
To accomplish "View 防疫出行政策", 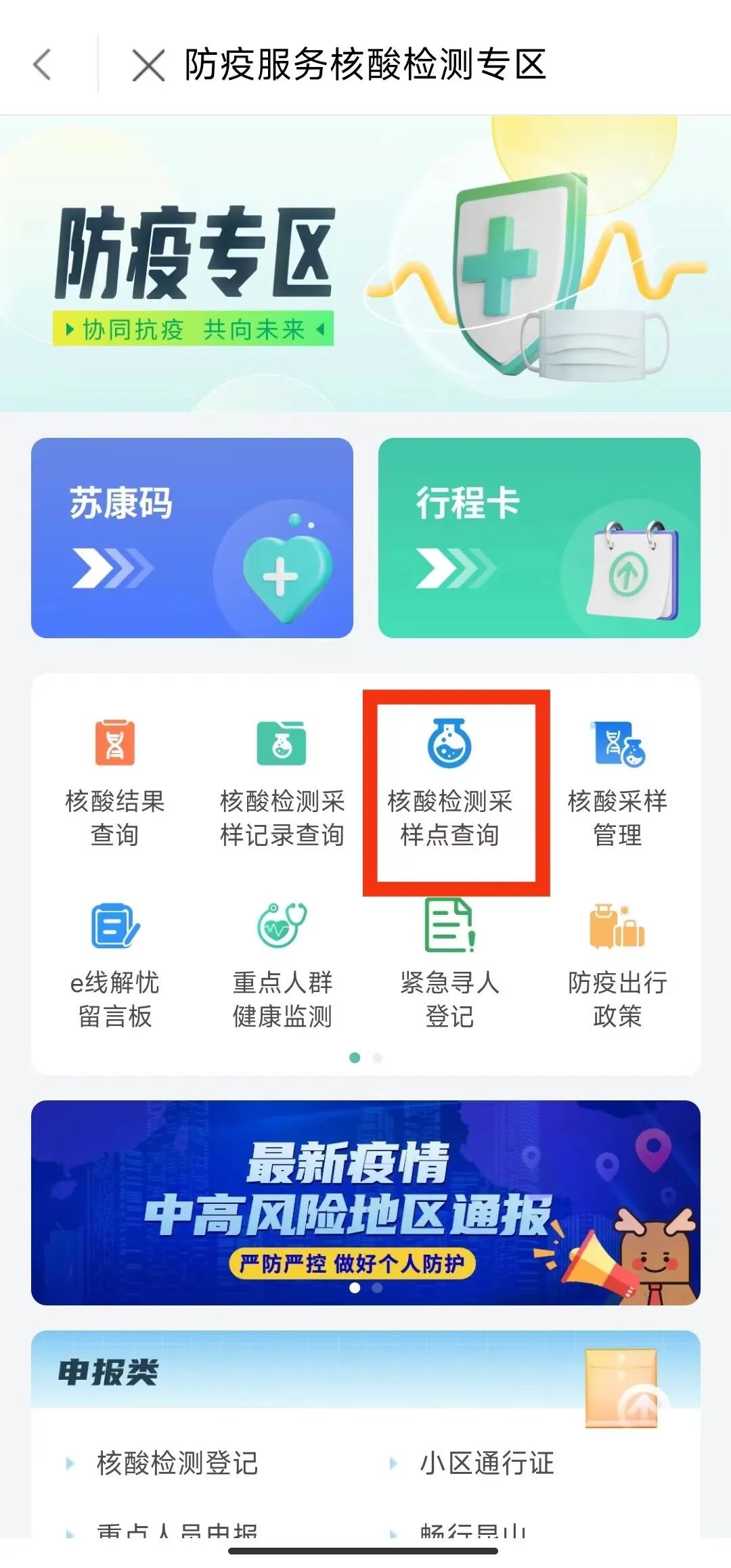I will 617,965.
